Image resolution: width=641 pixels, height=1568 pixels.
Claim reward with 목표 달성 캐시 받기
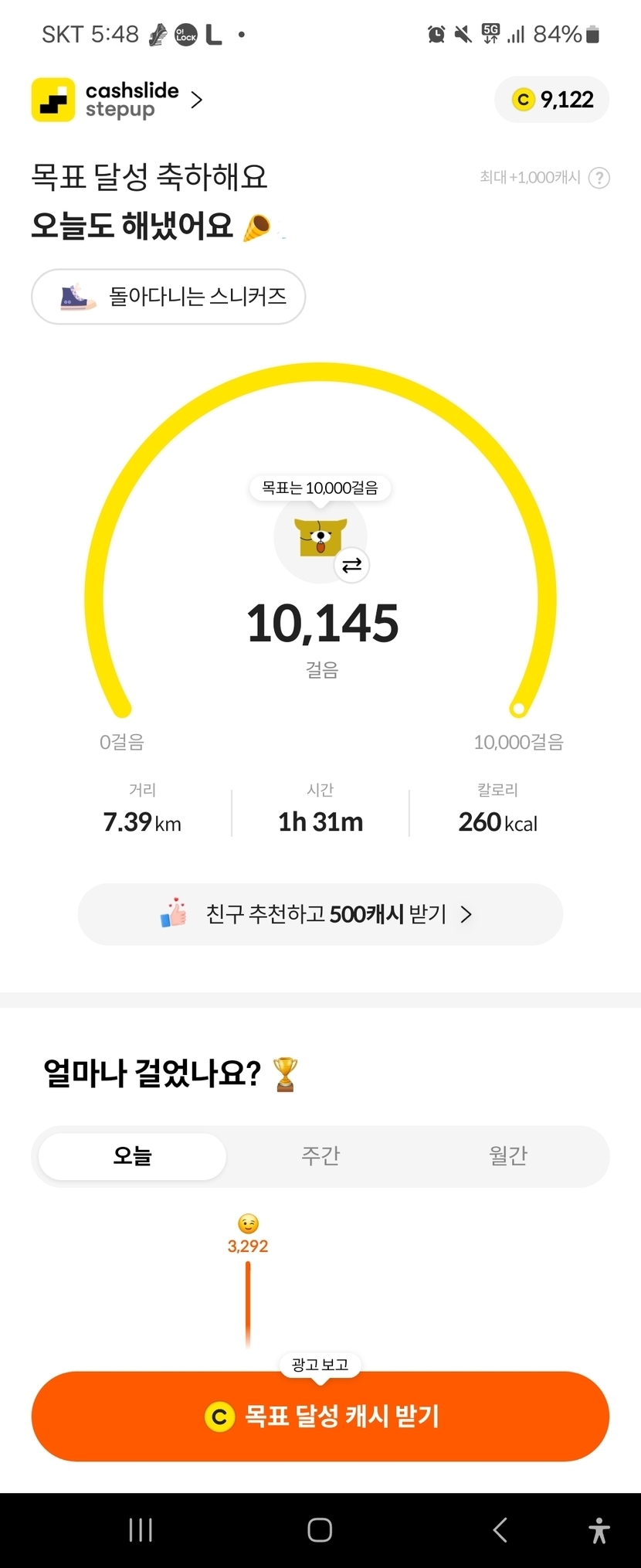pos(320,1417)
